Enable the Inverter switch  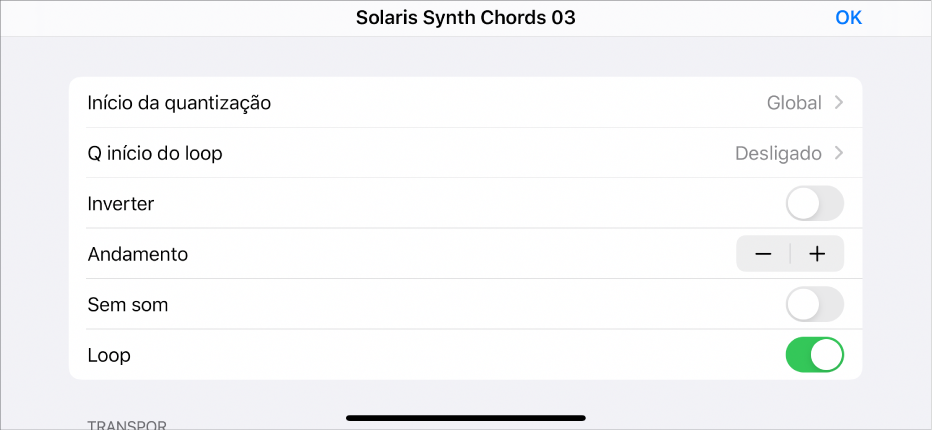(x=814, y=204)
